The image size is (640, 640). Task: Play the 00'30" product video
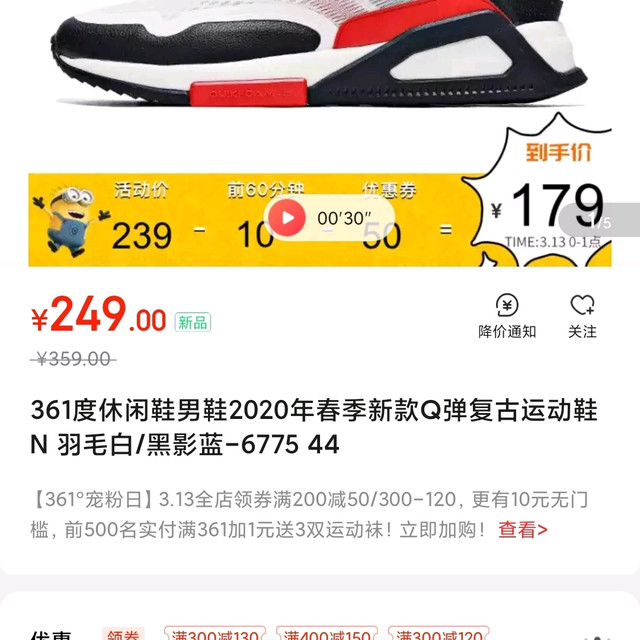(288, 217)
